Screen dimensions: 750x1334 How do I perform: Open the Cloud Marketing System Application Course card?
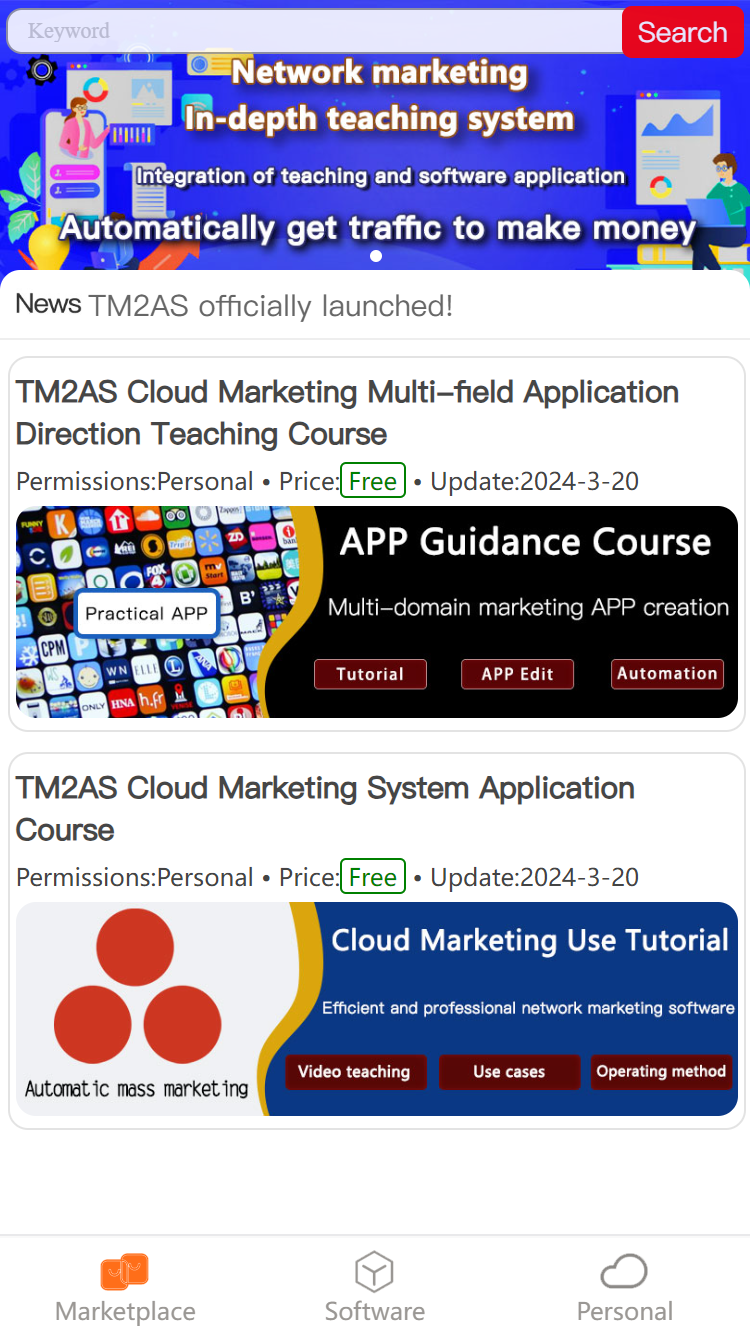(376, 940)
